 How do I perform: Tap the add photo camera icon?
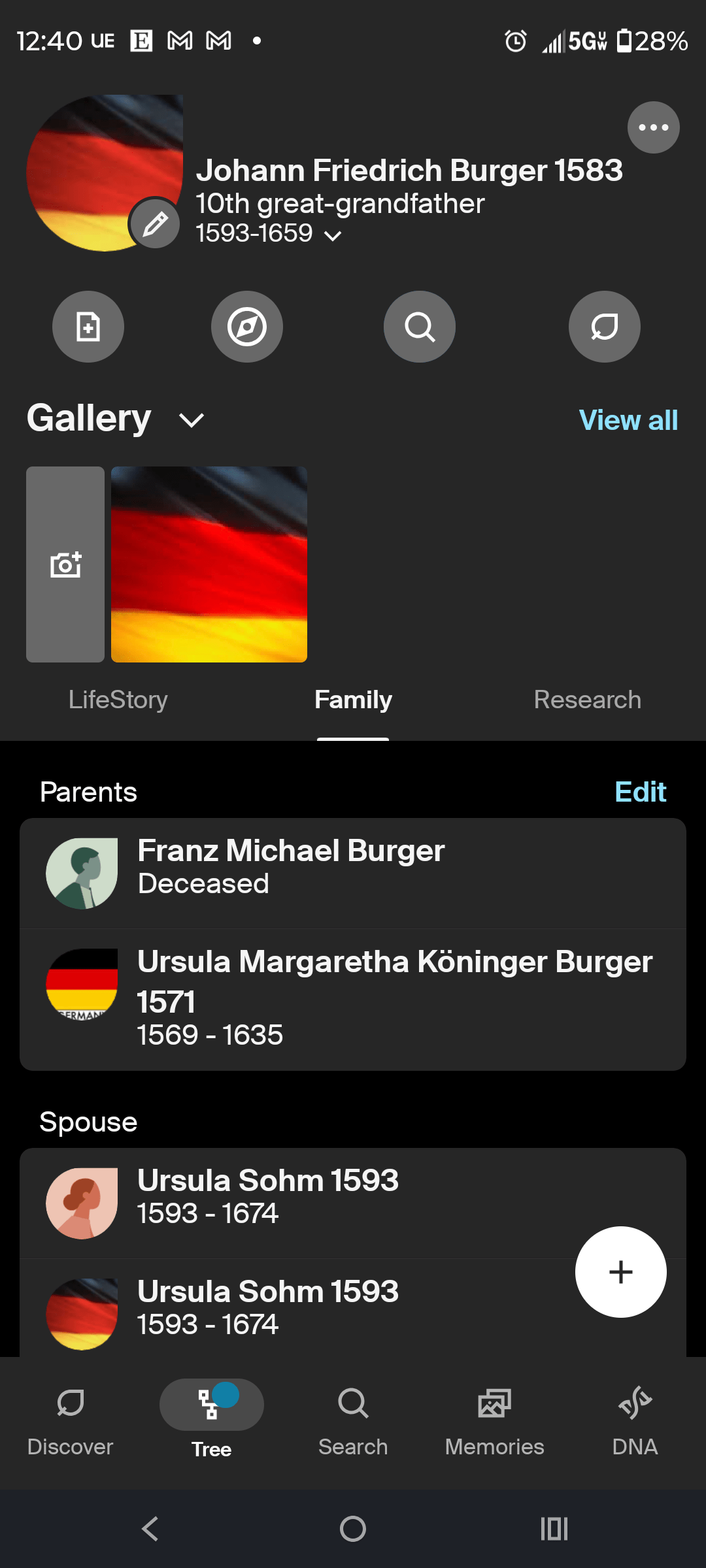pyautogui.click(x=65, y=564)
